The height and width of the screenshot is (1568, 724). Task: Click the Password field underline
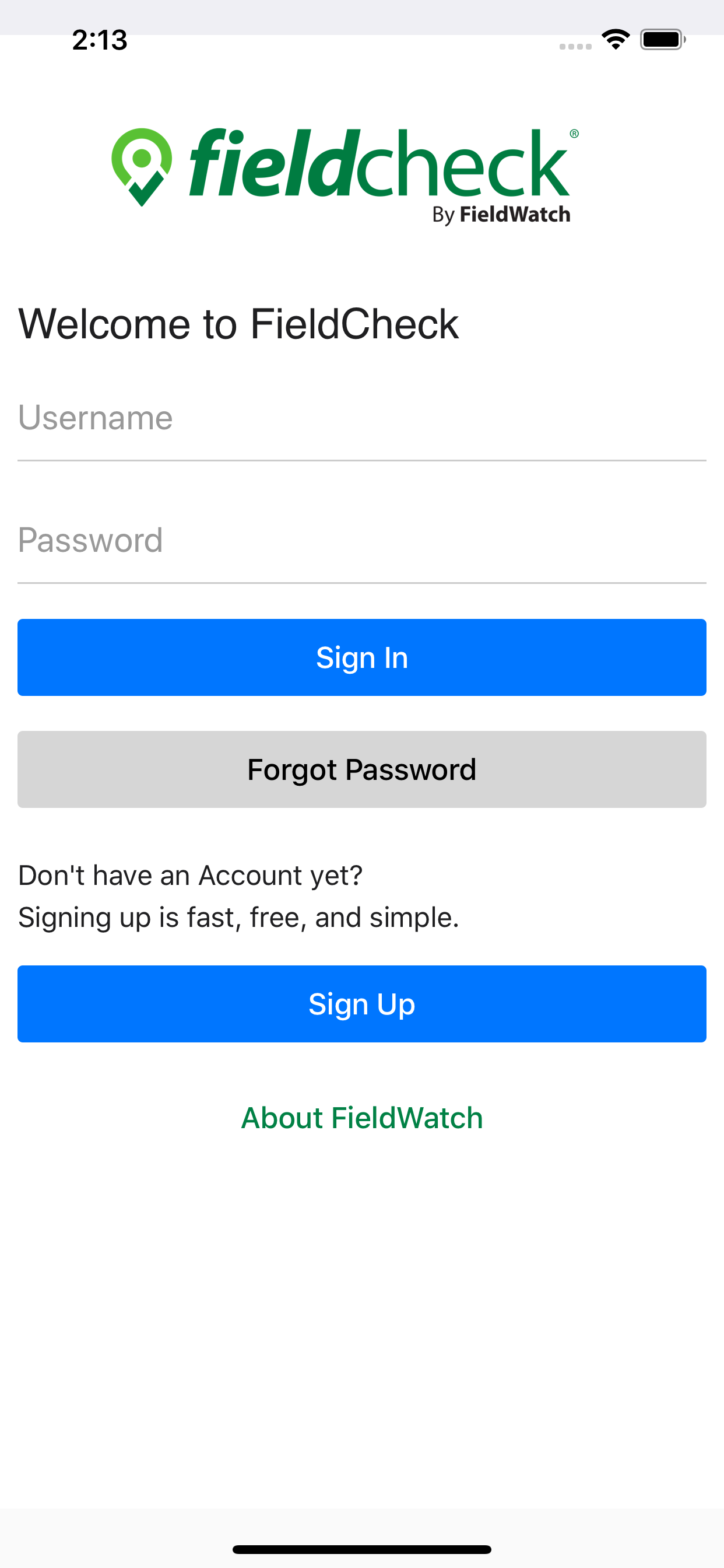point(362,583)
